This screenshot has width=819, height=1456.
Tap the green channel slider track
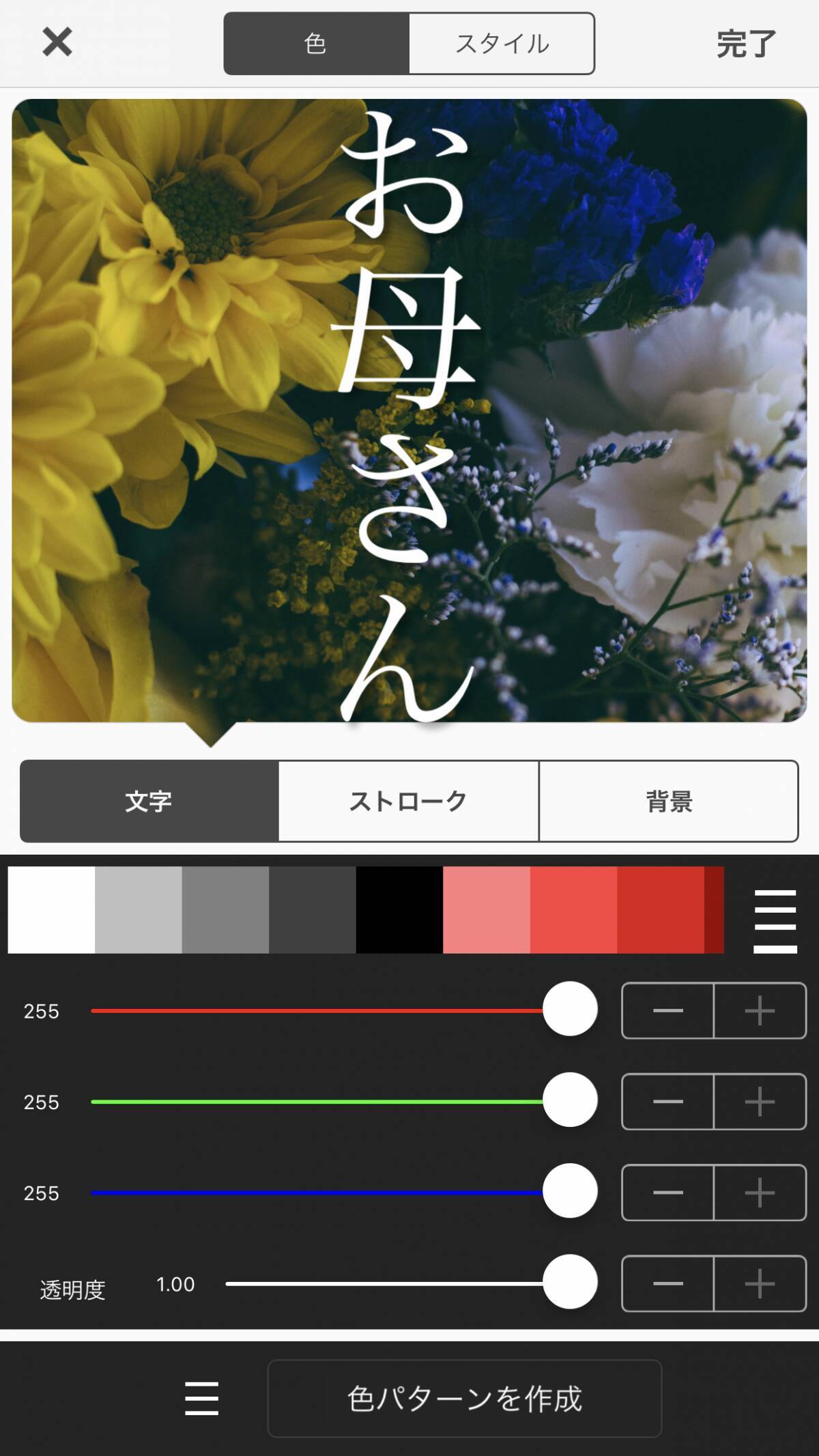tap(314, 1102)
